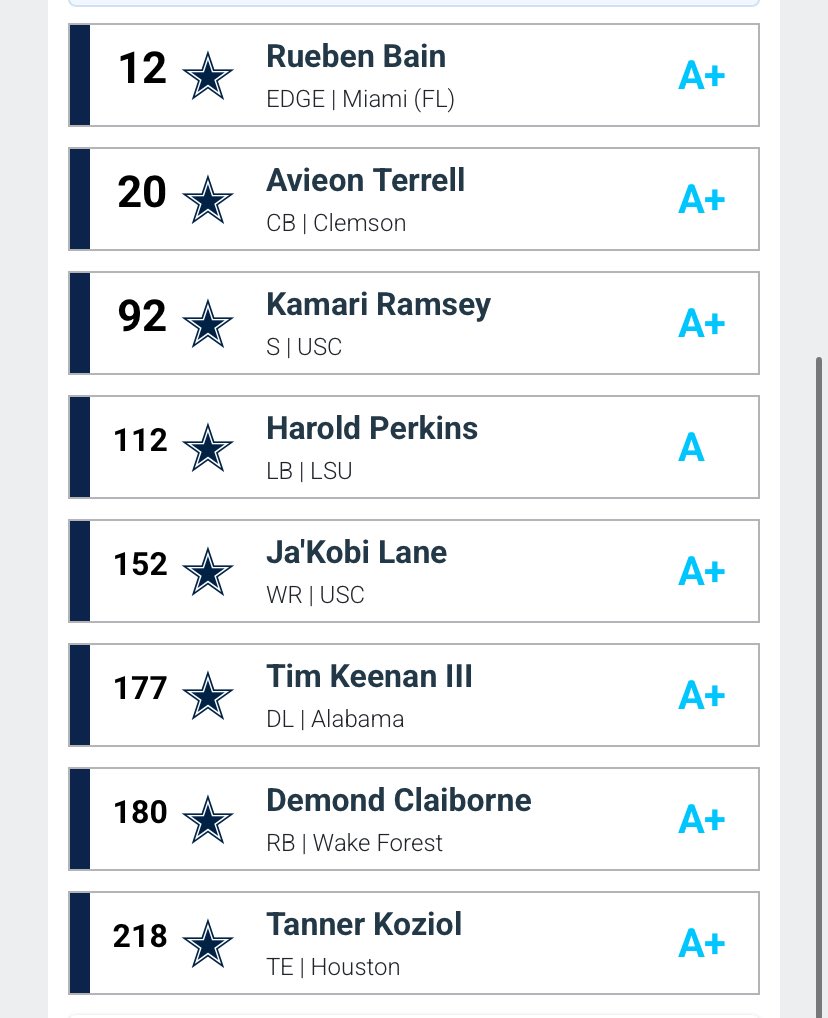Open Tanner Koziol pick card
This screenshot has height=1018, width=828.
pos(413,943)
